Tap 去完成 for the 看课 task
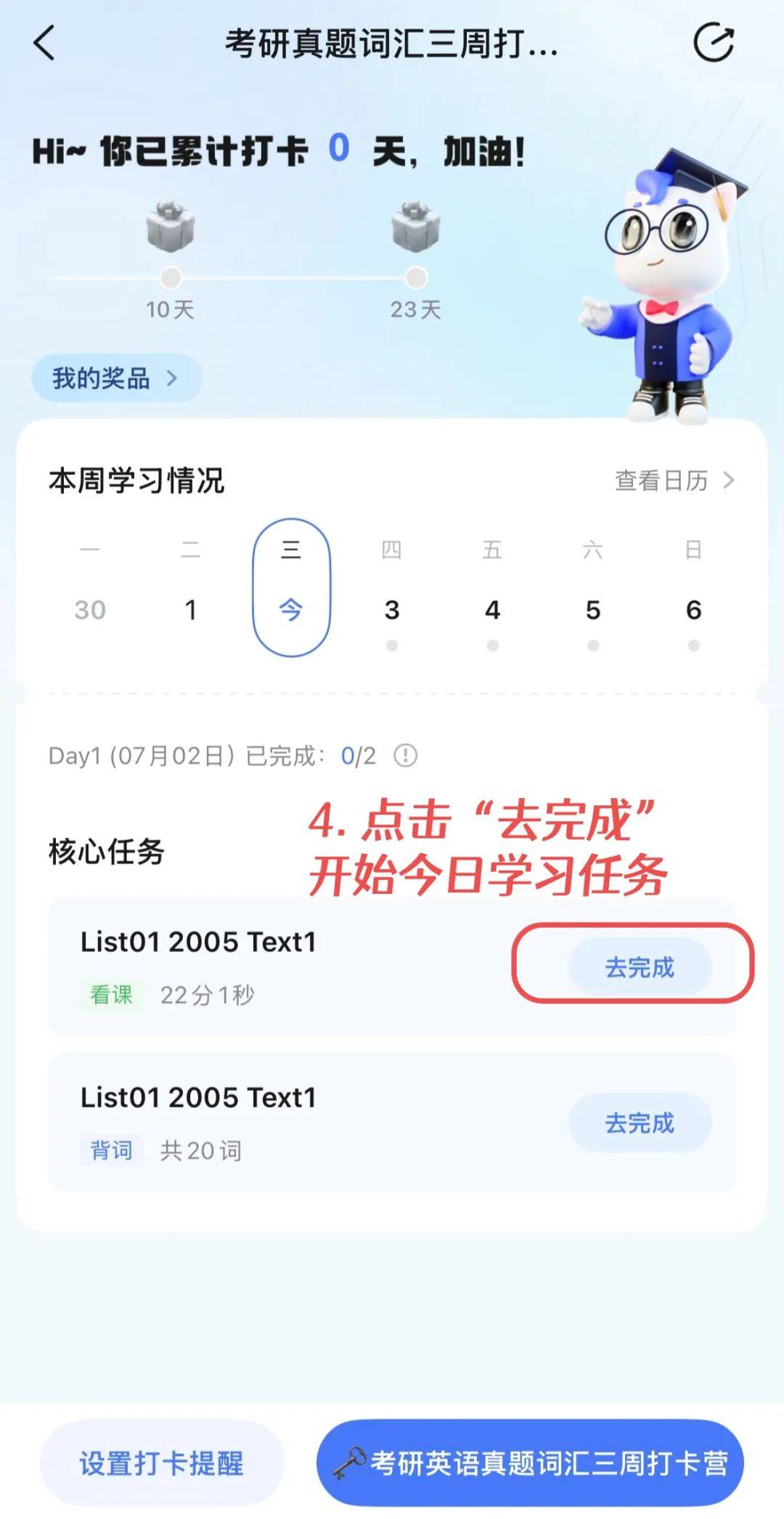Image resolution: width=784 pixels, height=1519 pixels. (x=640, y=967)
